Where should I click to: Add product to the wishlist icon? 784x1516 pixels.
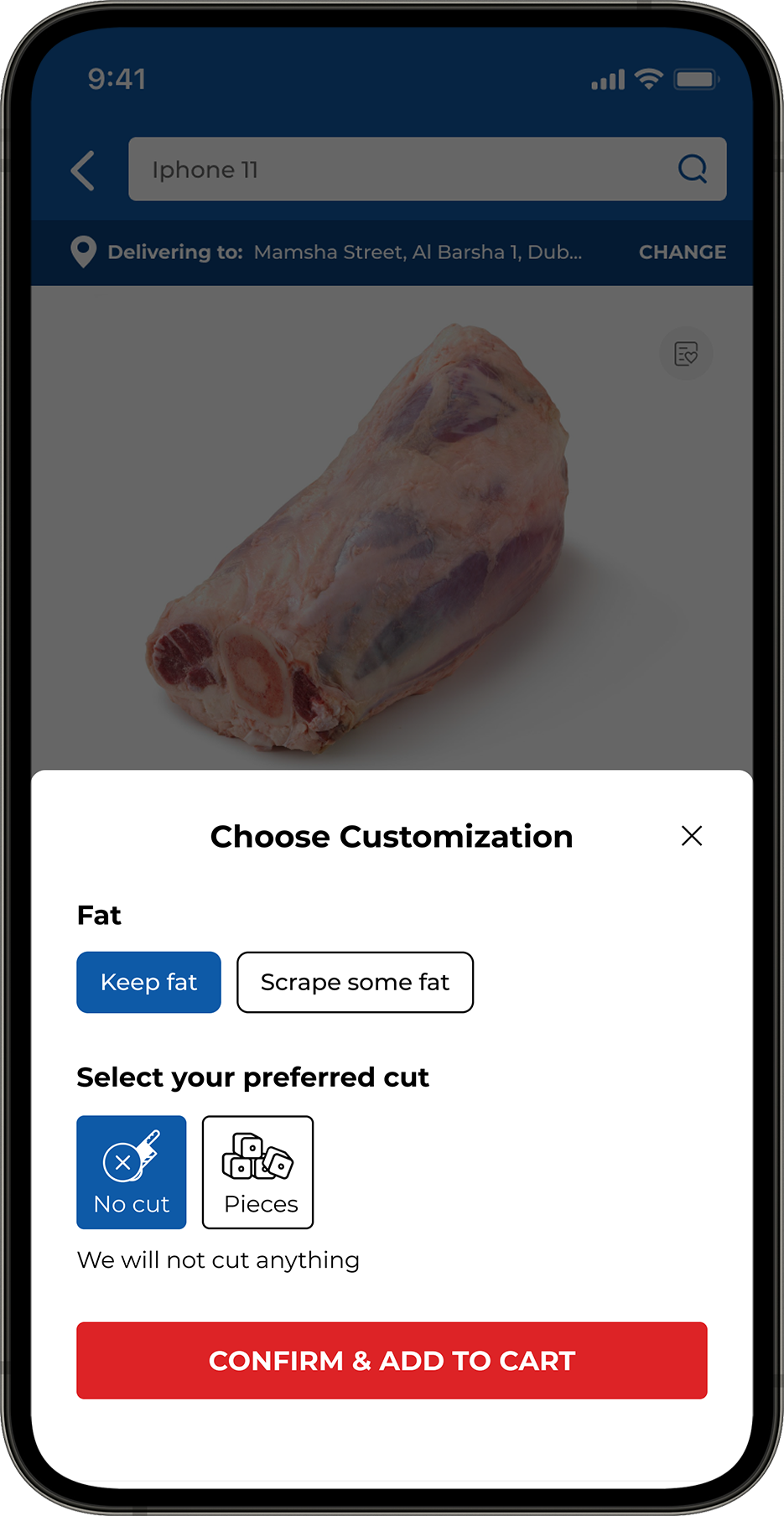[x=686, y=354]
